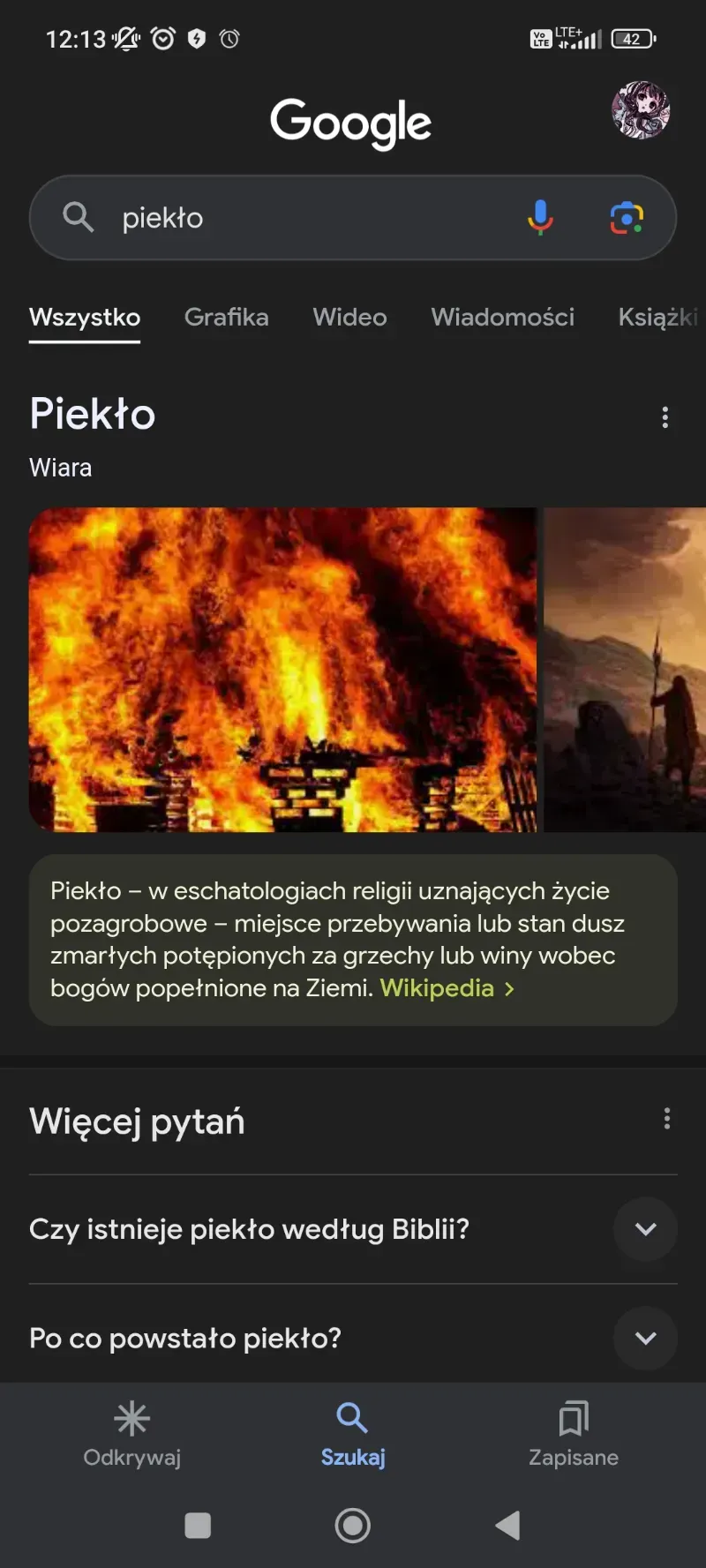Expand 'Po co powstało piekło?' question
Image resolution: width=706 pixels, height=1568 pixels.
(645, 1339)
